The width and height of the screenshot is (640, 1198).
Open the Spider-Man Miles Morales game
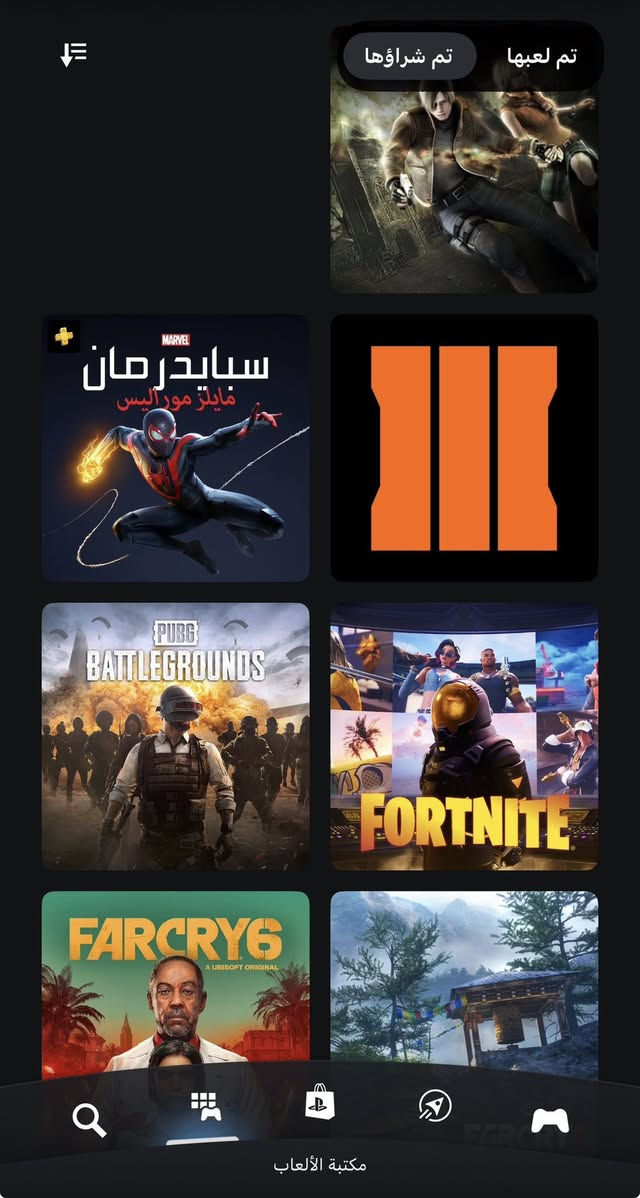(176, 447)
